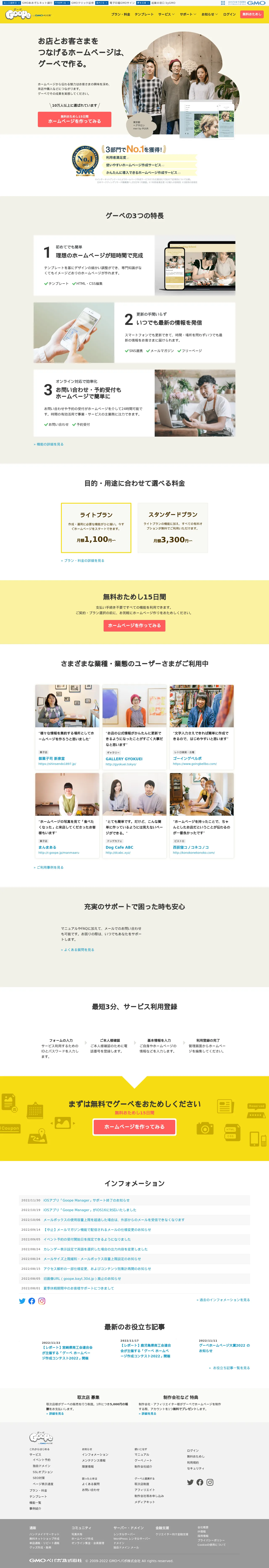
Task: Expand the サービス dropdown menu
Action: click(166, 14)
